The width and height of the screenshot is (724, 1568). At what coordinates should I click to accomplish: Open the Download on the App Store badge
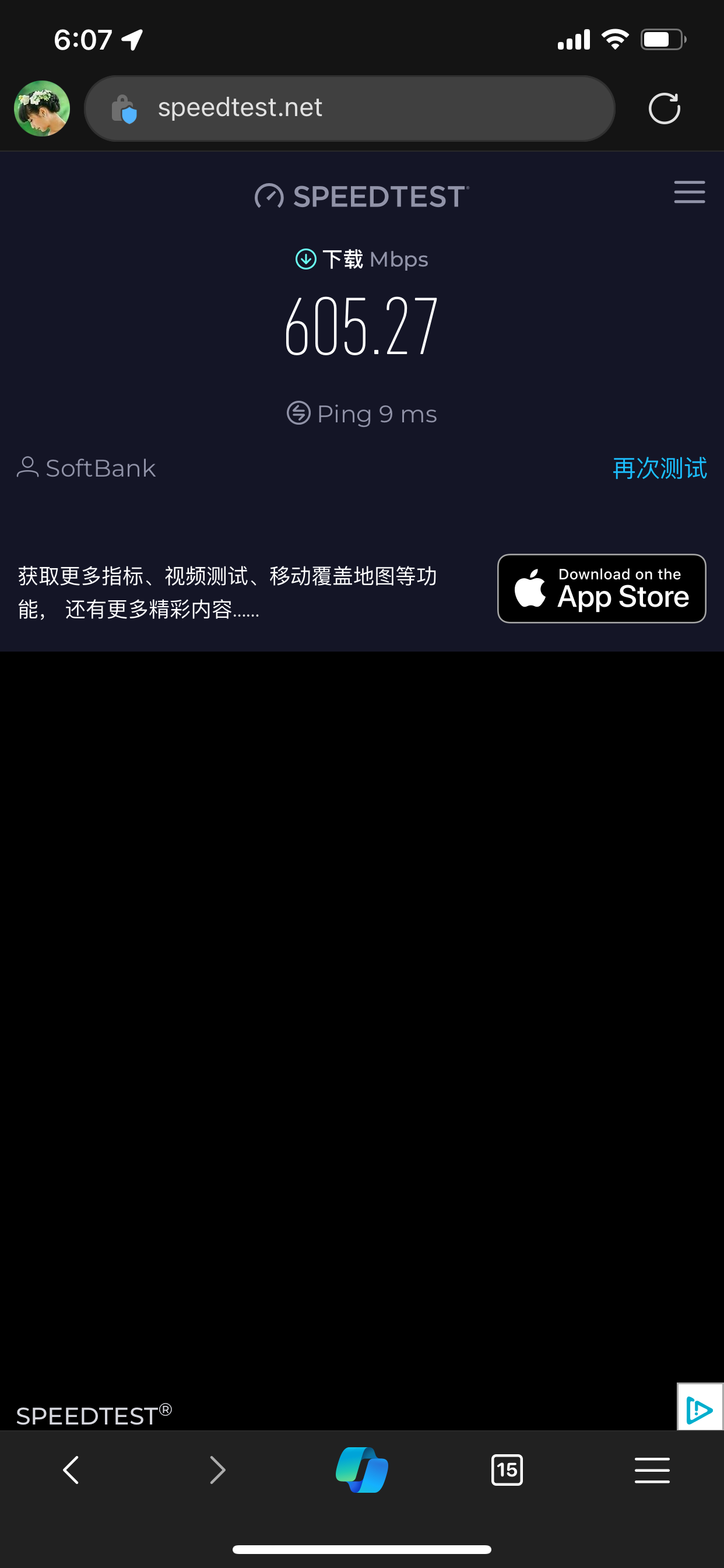[x=601, y=588]
